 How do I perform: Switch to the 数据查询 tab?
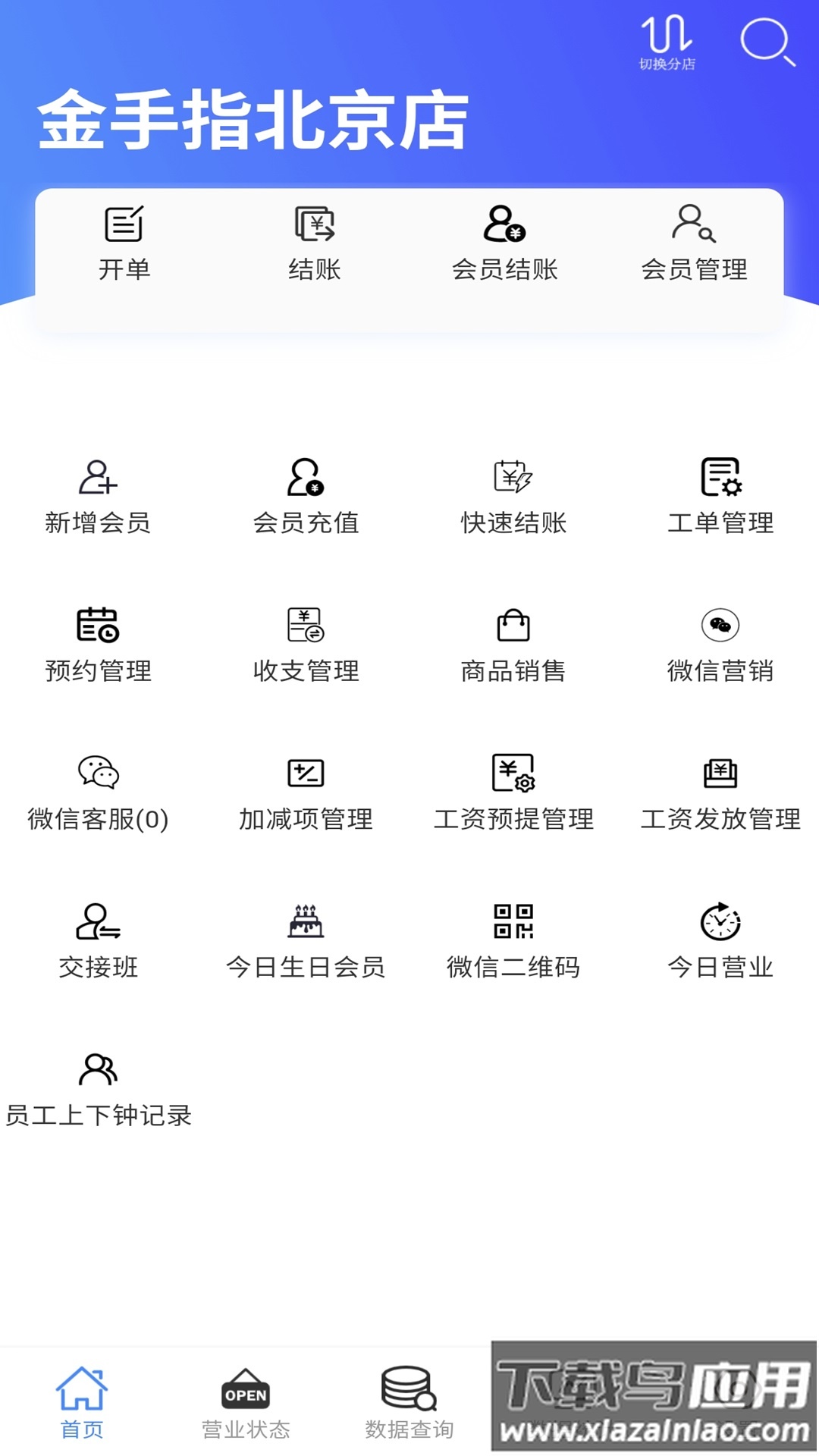pyautogui.click(x=408, y=1407)
